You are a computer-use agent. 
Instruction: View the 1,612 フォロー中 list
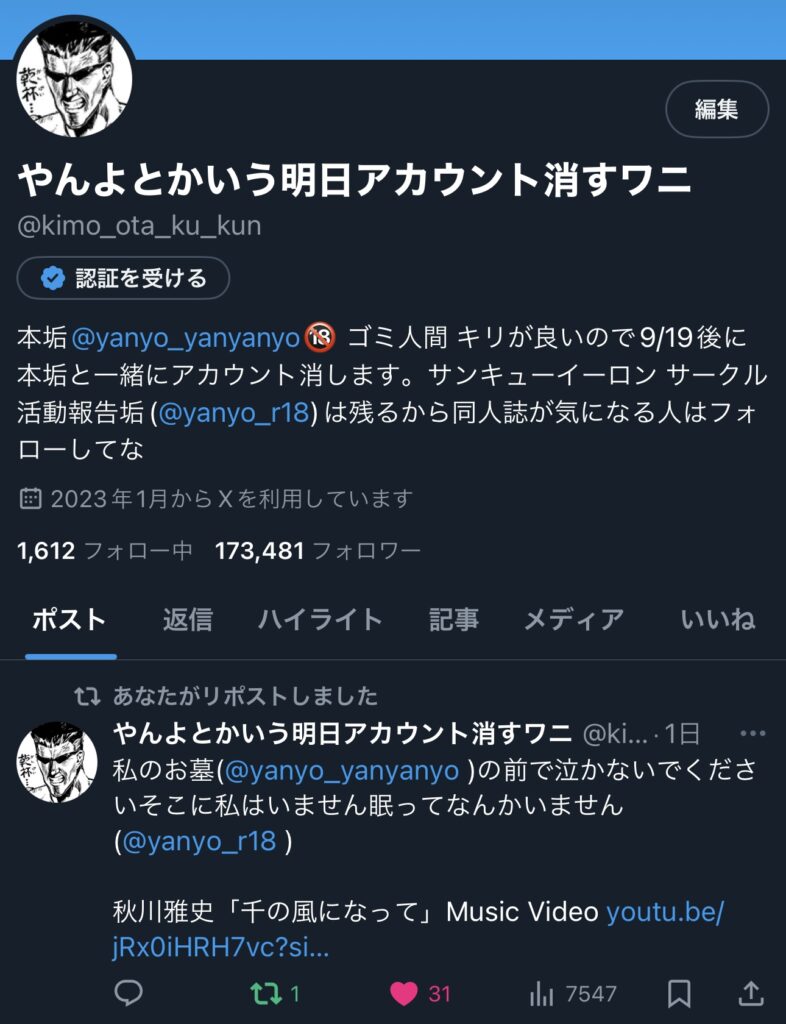coord(104,550)
